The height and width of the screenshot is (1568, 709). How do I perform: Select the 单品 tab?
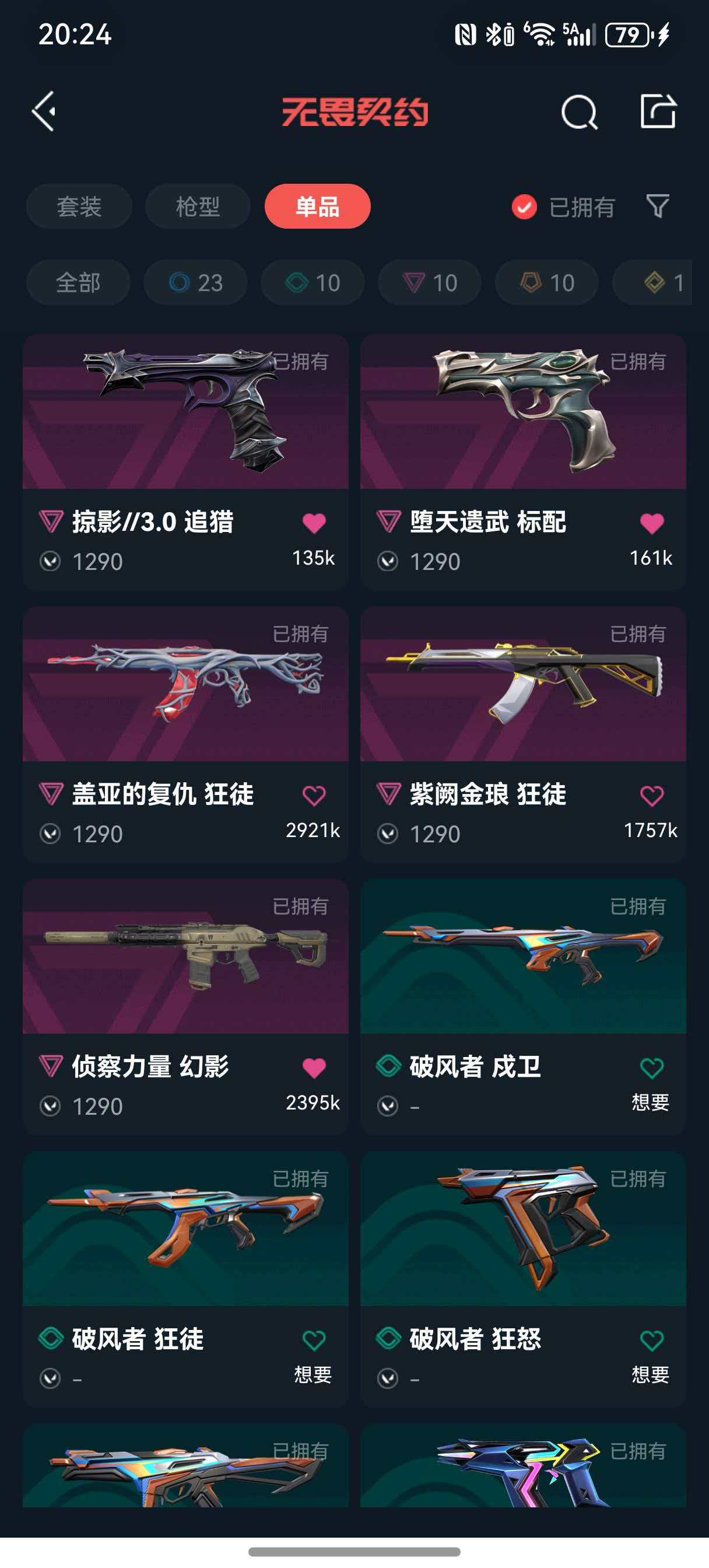click(x=317, y=206)
